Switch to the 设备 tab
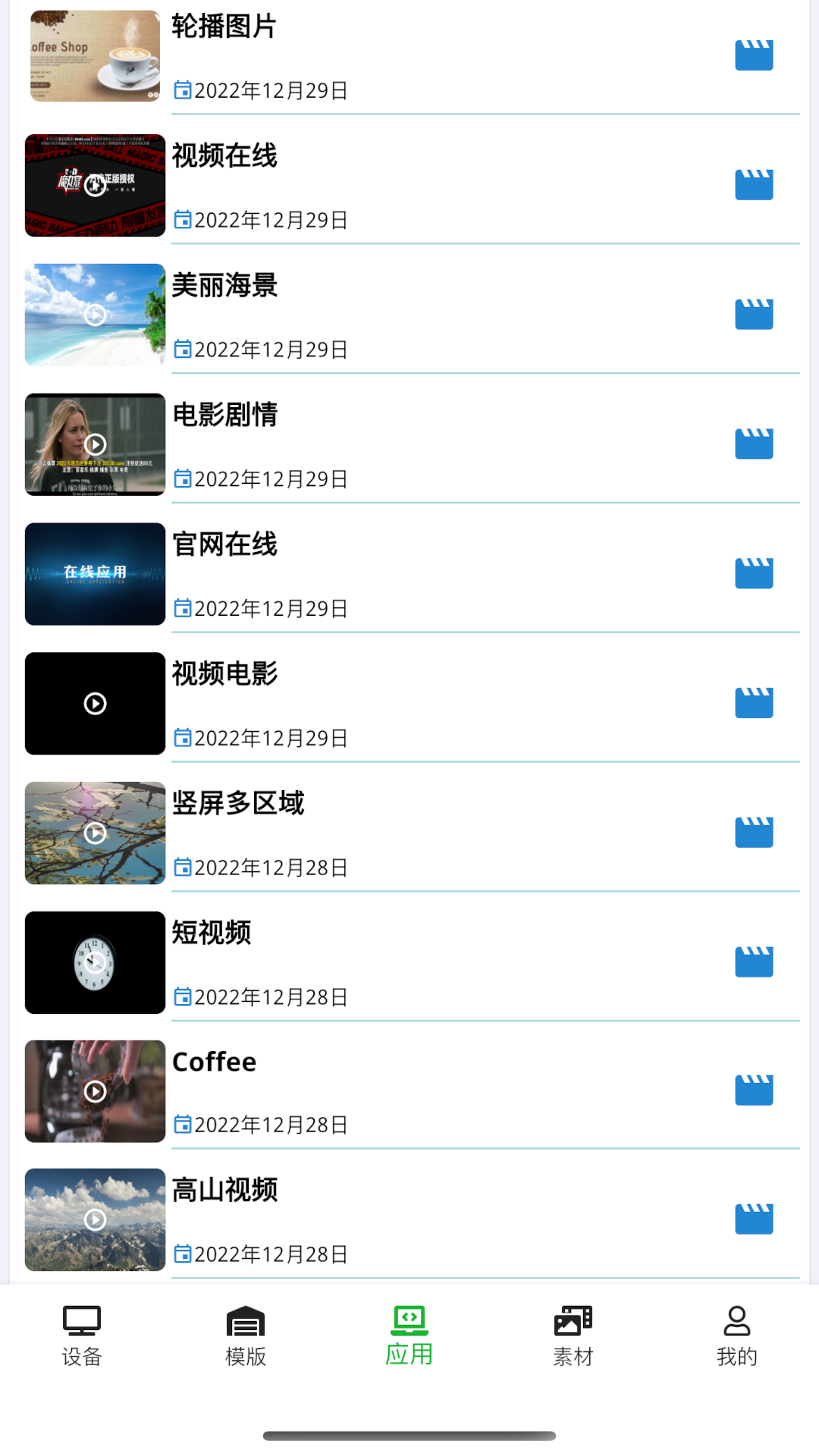This screenshot has height=1456, width=819. pos(82,1335)
